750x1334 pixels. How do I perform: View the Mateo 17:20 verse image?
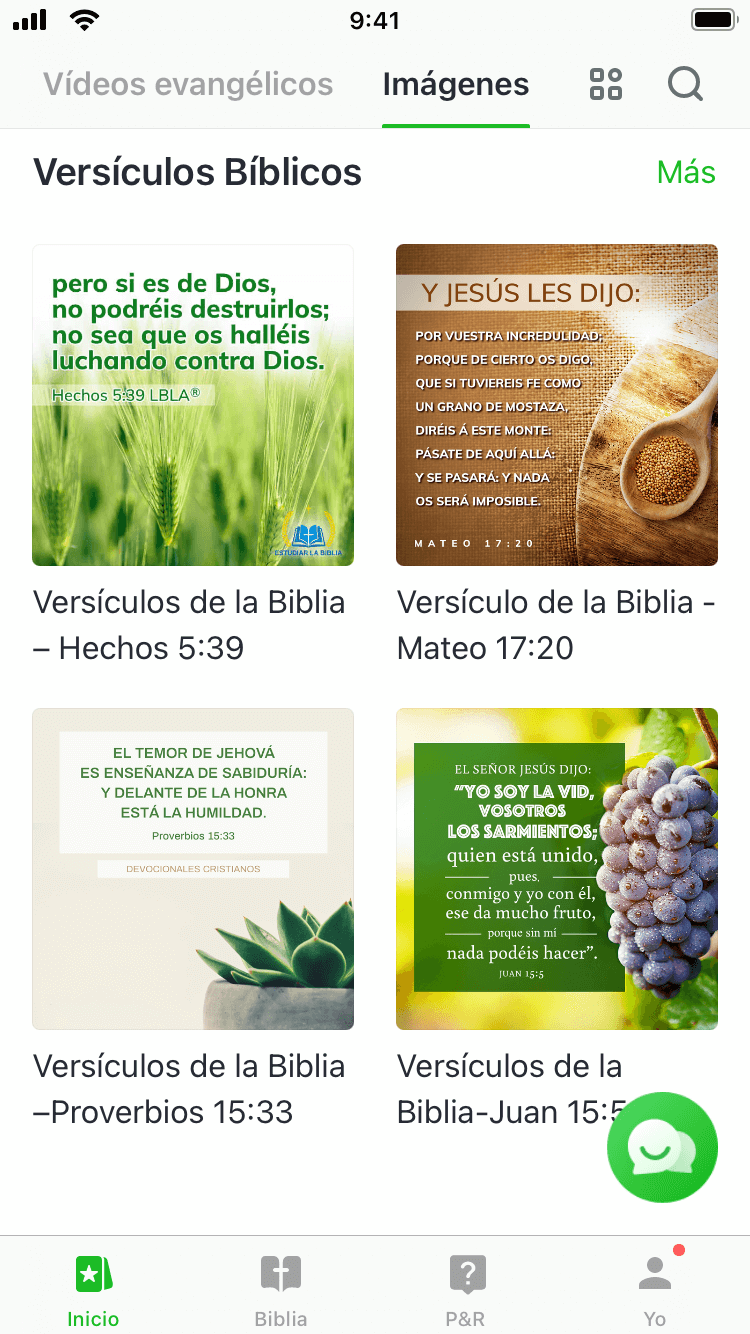(x=557, y=405)
